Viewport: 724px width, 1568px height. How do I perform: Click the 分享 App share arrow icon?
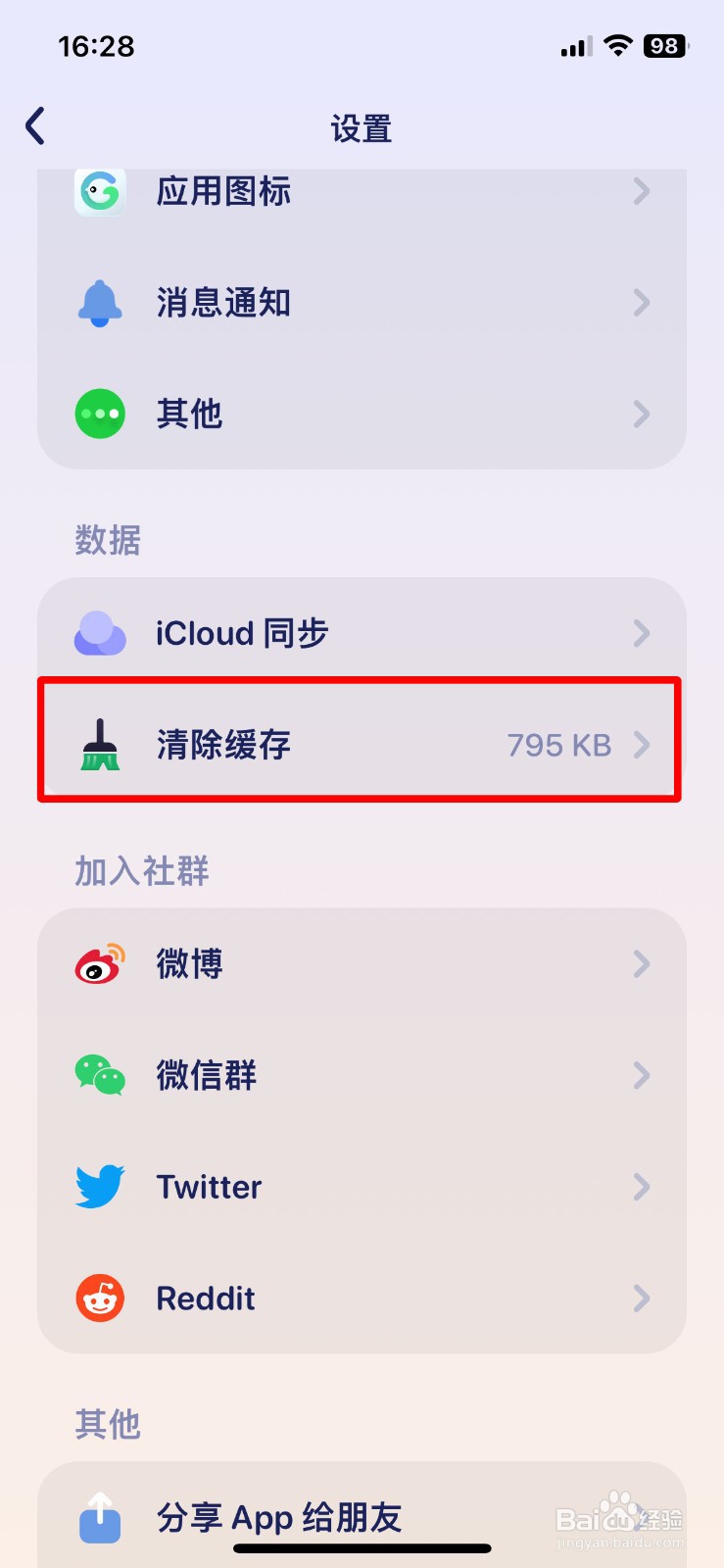point(100,1517)
